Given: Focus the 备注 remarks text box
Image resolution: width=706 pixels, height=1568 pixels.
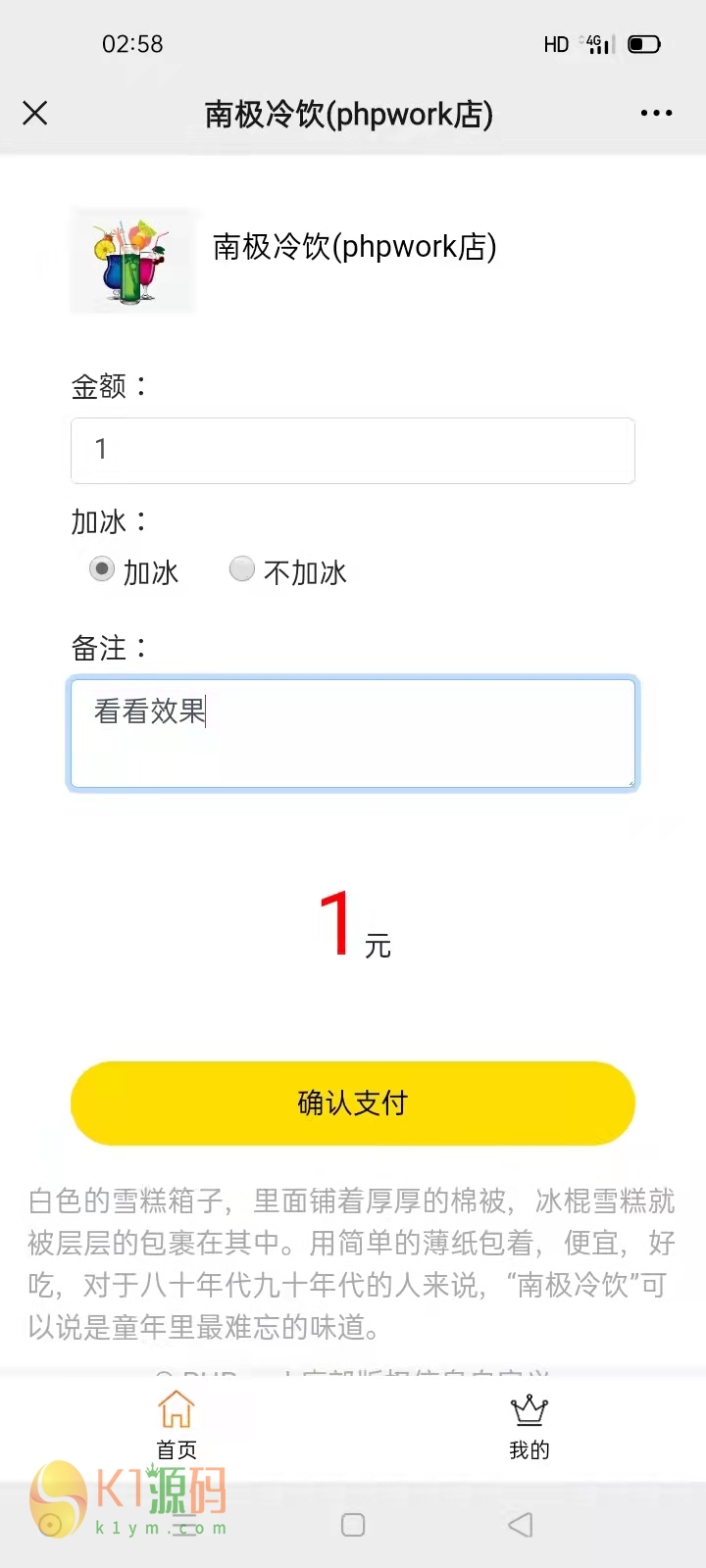Looking at the screenshot, I should point(353,733).
